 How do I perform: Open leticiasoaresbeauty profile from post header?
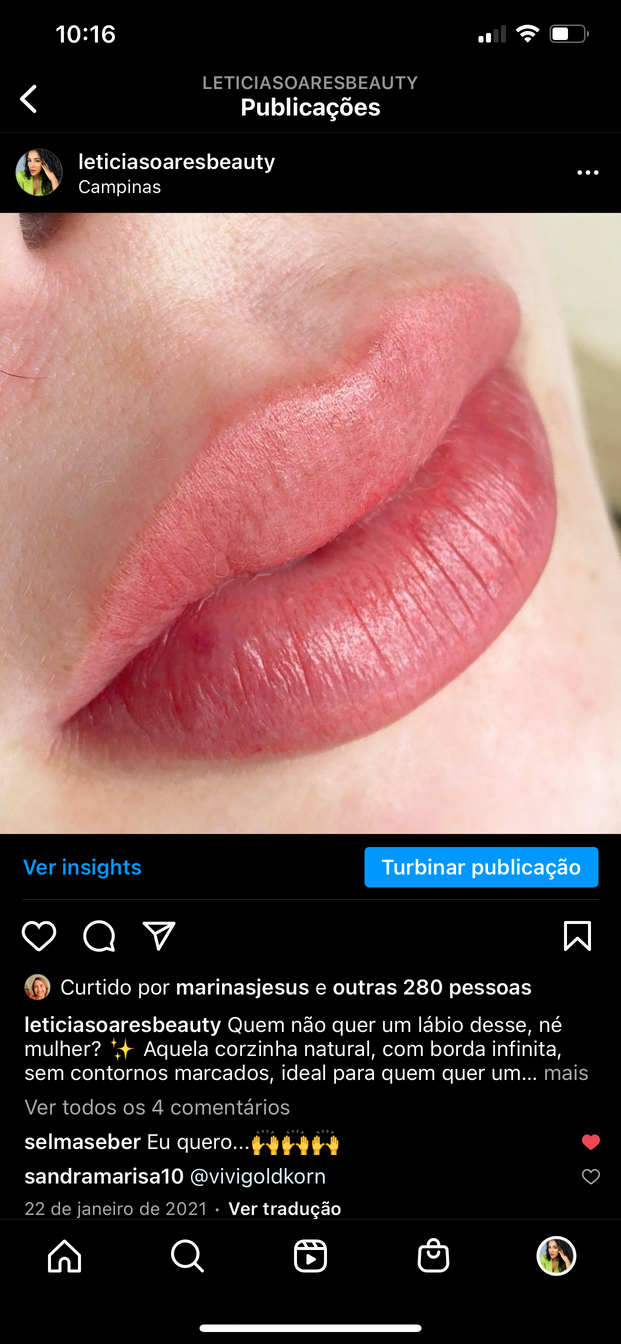(x=176, y=161)
